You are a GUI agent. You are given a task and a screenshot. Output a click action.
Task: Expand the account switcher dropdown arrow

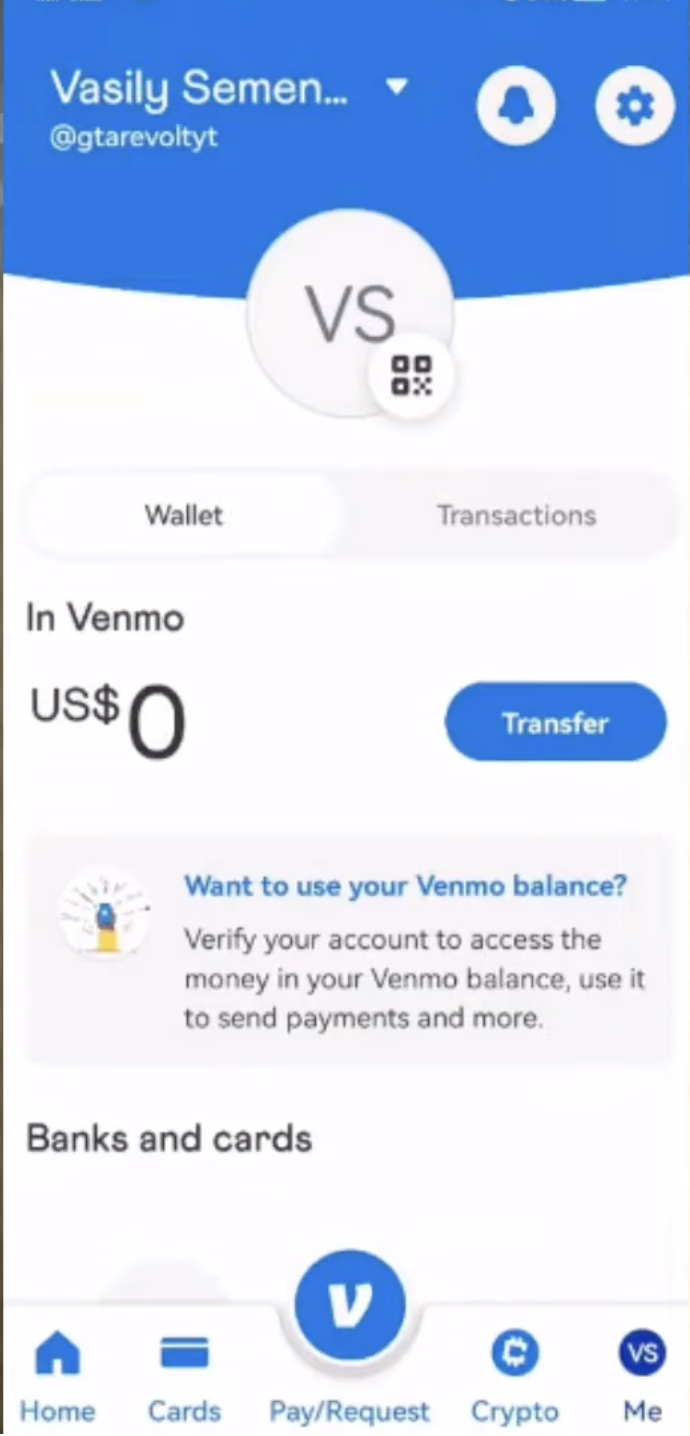tap(397, 88)
